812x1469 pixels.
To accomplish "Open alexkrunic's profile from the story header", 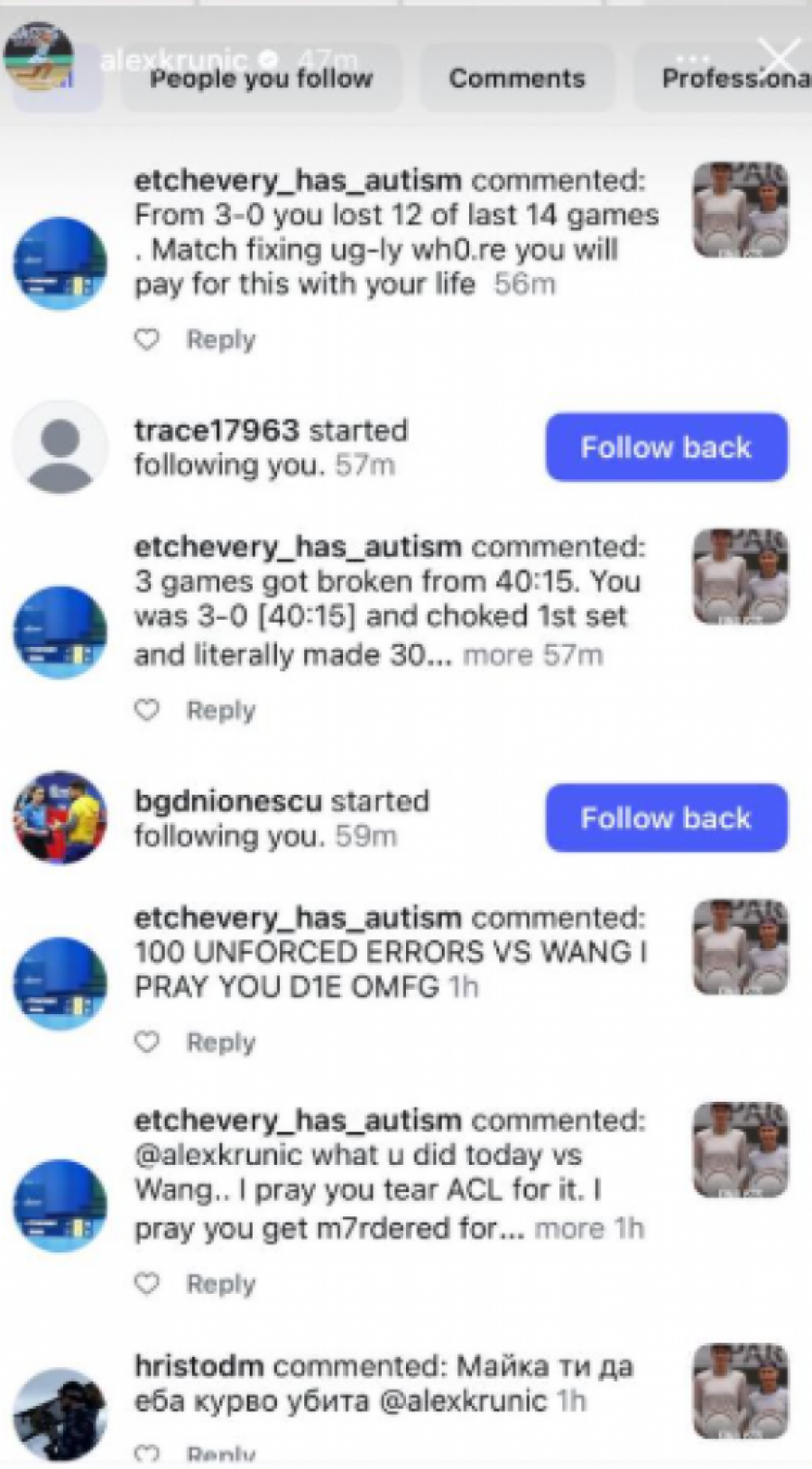I will (x=173, y=60).
